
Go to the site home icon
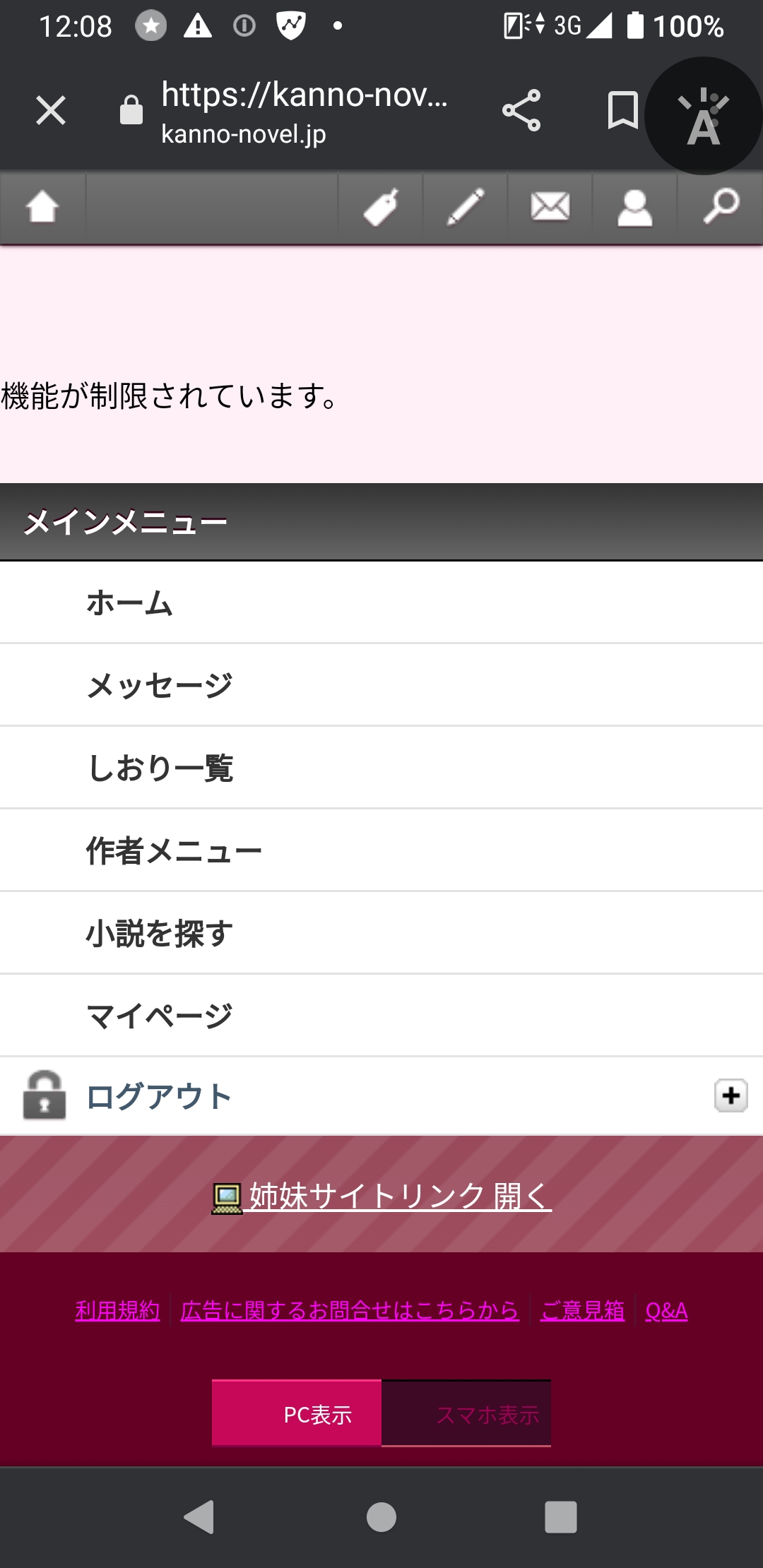pyautogui.click(x=42, y=208)
